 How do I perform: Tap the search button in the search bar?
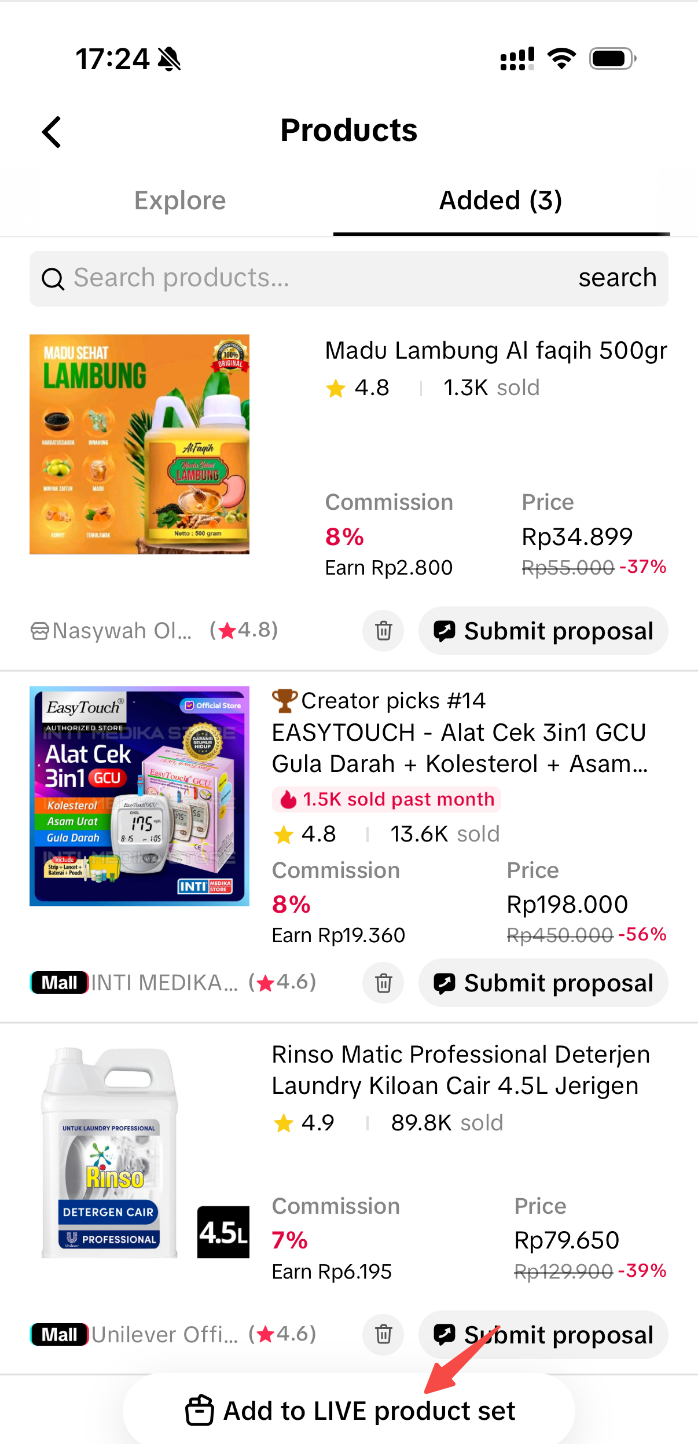click(x=617, y=278)
